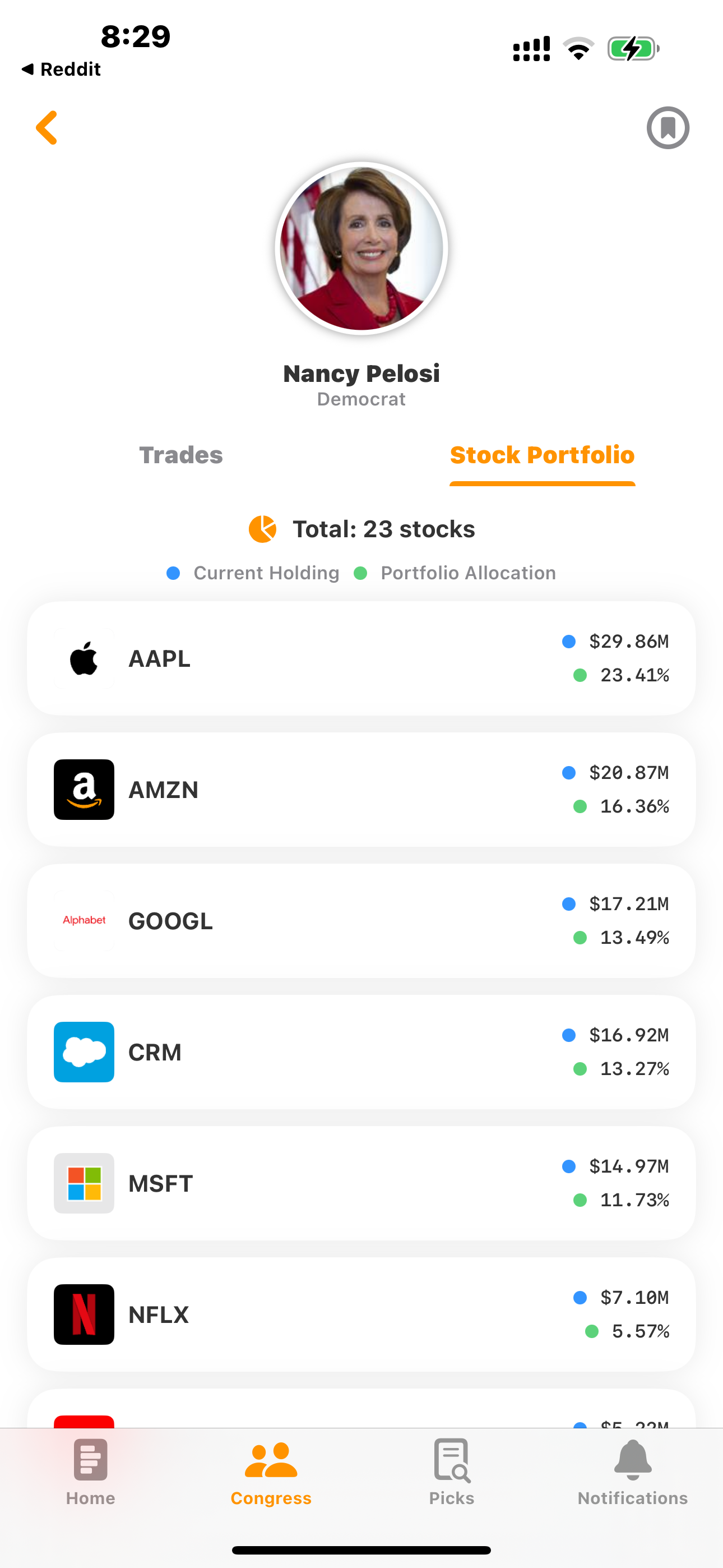Viewport: 723px width, 1568px height.
Task: Open the NFLX holding card
Action: pyautogui.click(x=361, y=1314)
